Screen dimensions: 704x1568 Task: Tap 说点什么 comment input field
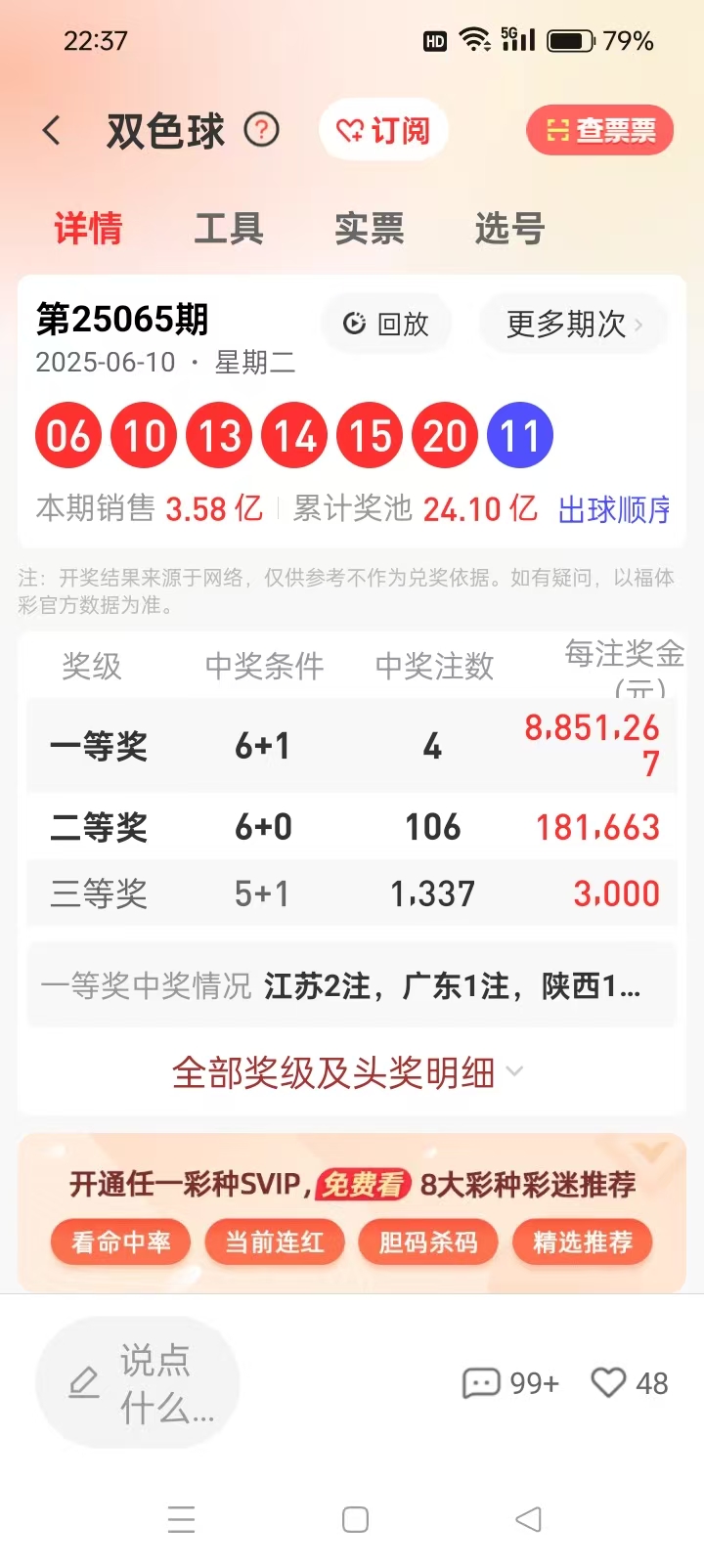point(137,1382)
